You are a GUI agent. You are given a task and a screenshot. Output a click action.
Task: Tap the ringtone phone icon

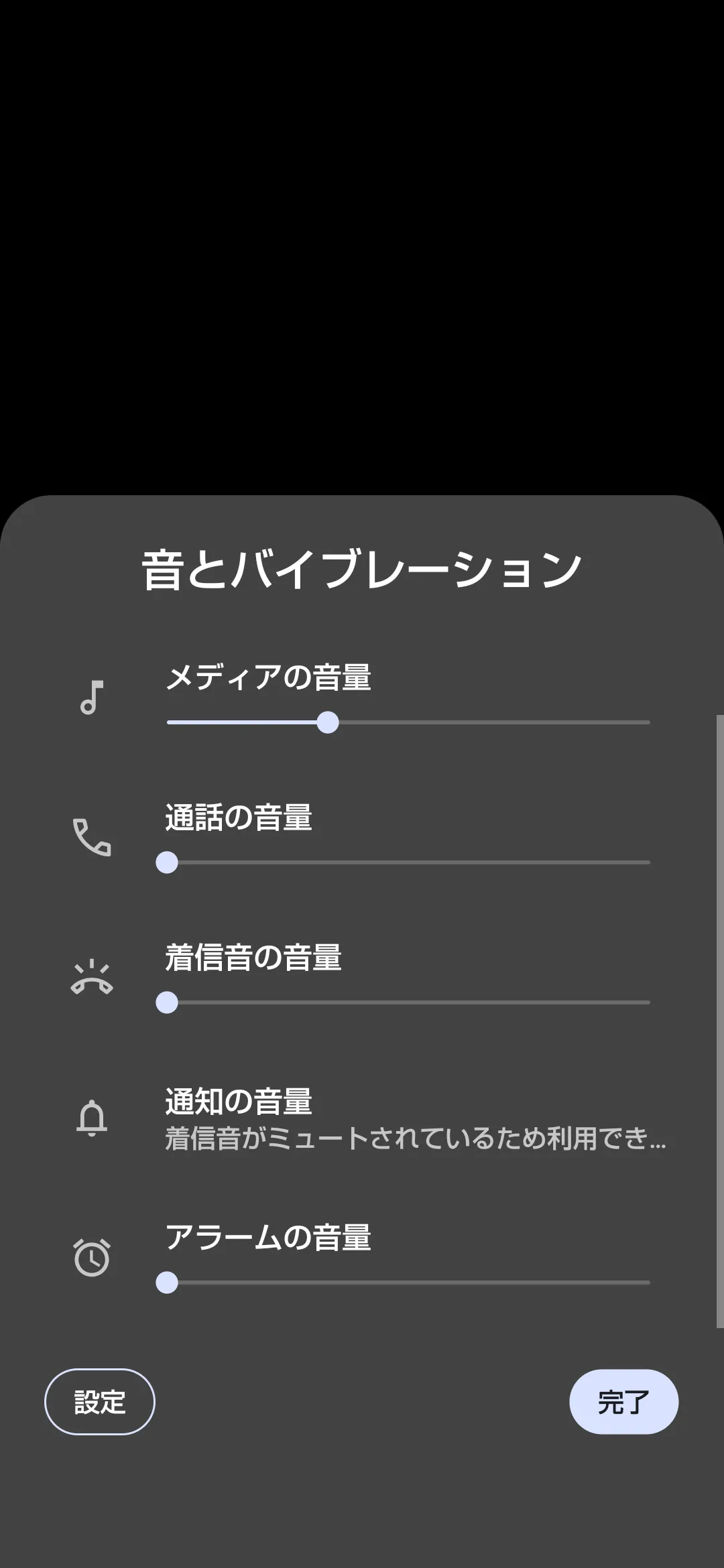[92, 978]
